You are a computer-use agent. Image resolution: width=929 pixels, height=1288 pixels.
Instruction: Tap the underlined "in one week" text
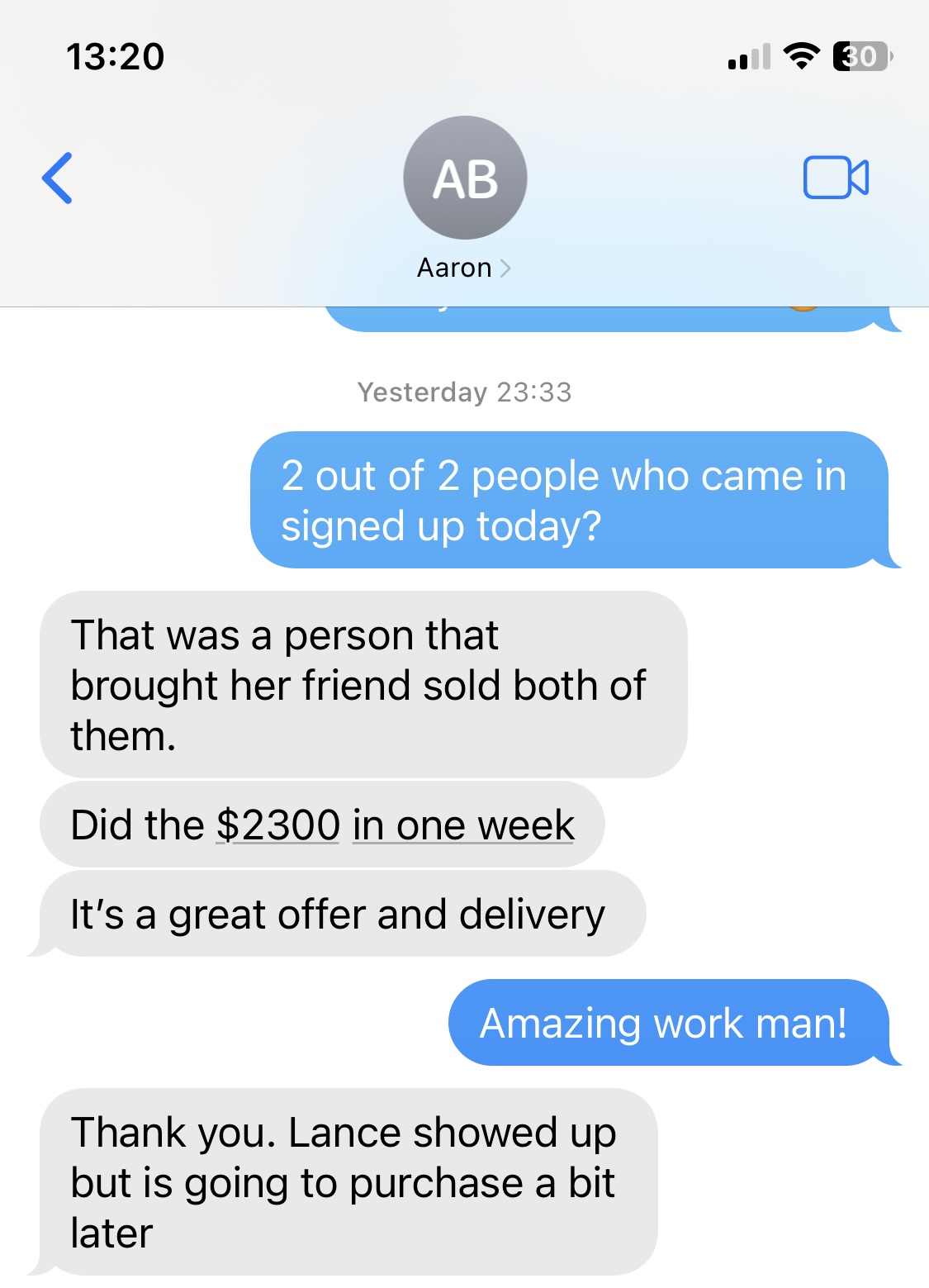(463, 825)
